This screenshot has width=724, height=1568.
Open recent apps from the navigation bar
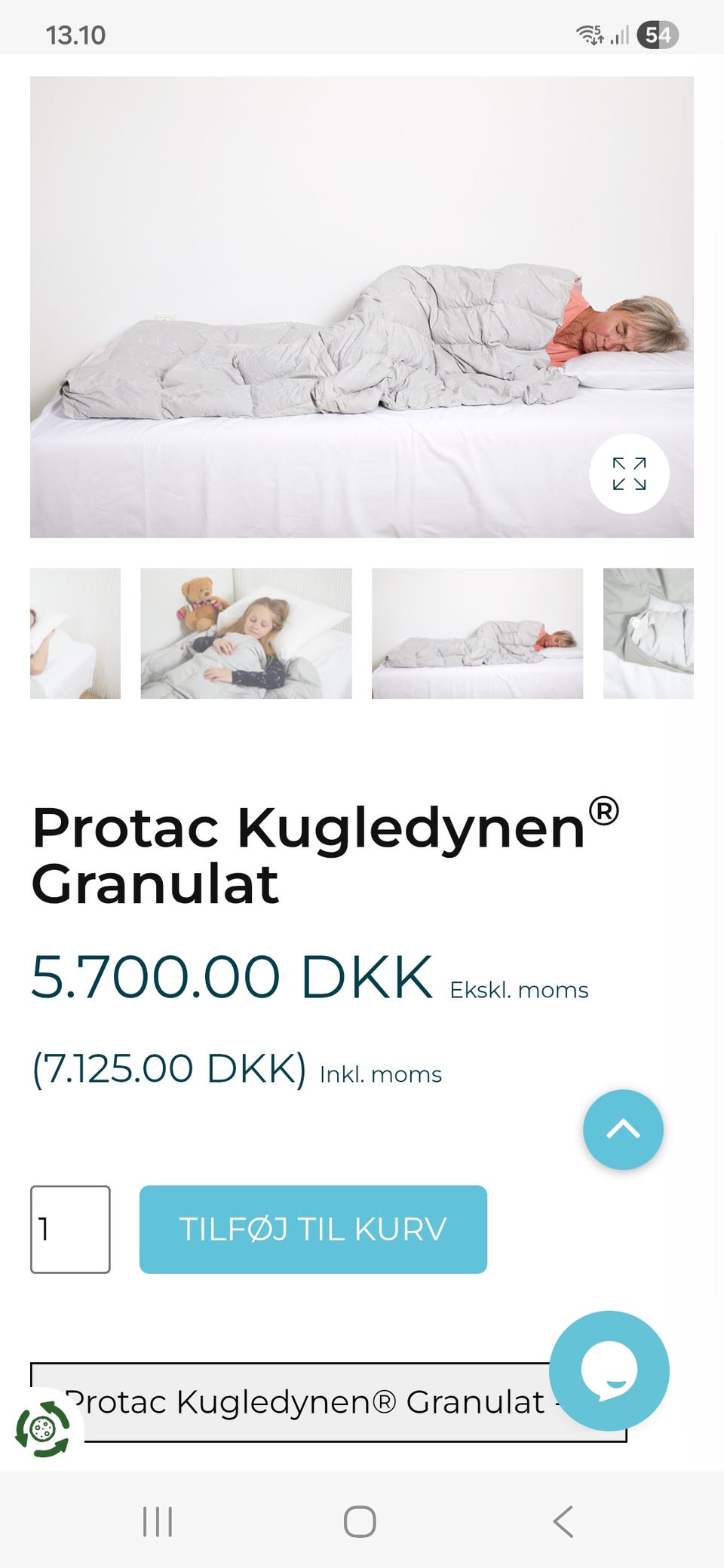tap(158, 1521)
